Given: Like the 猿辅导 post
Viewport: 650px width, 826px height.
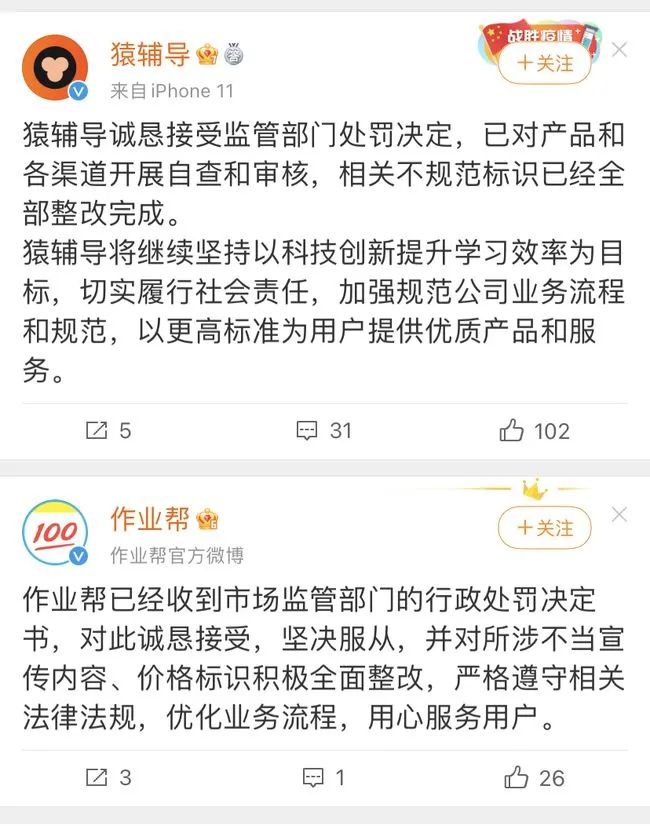Looking at the screenshot, I should coord(534,431).
